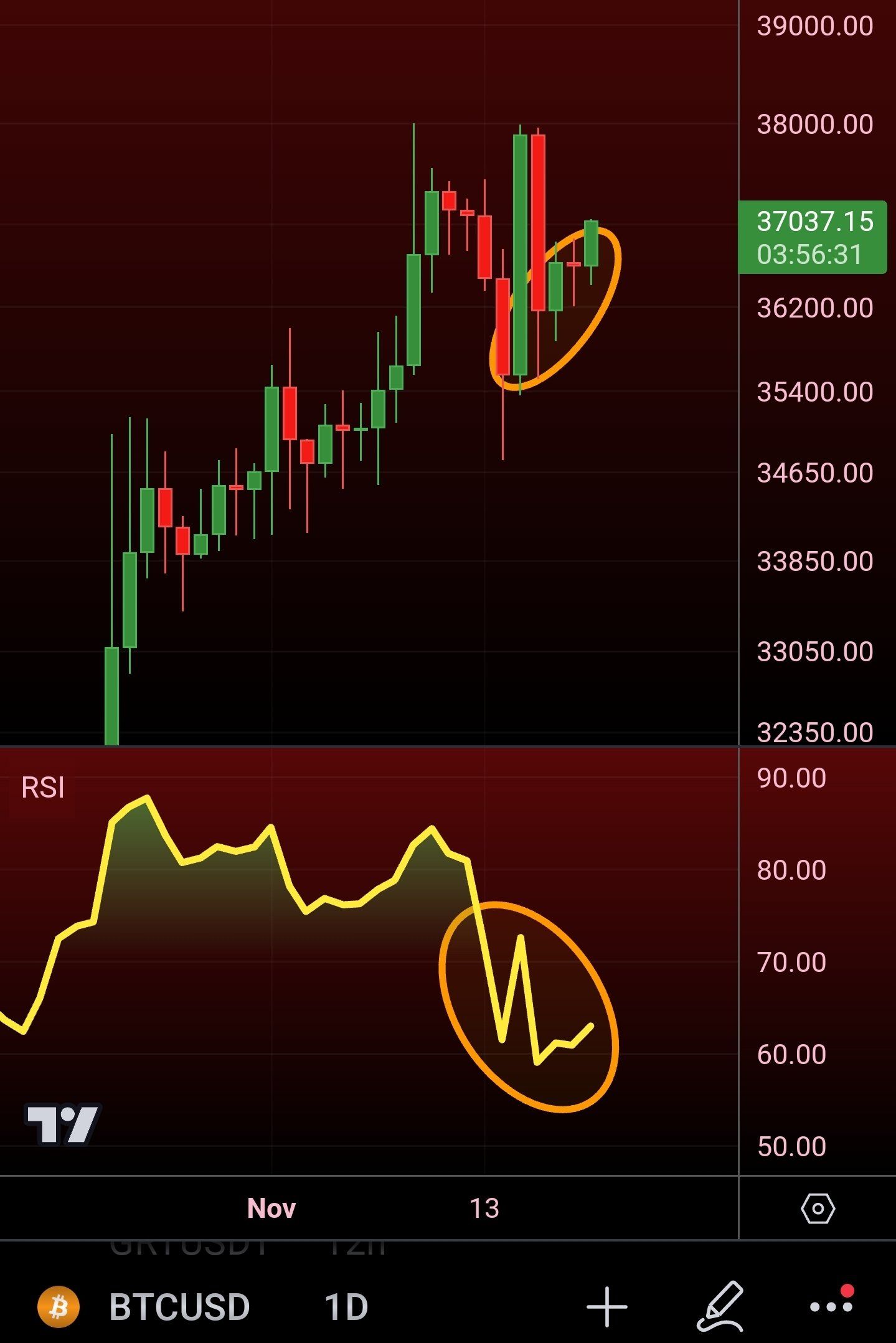Select the RSI indicator label
The height and width of the screenshot is (1343, 896).
click(x=42, y=788)
